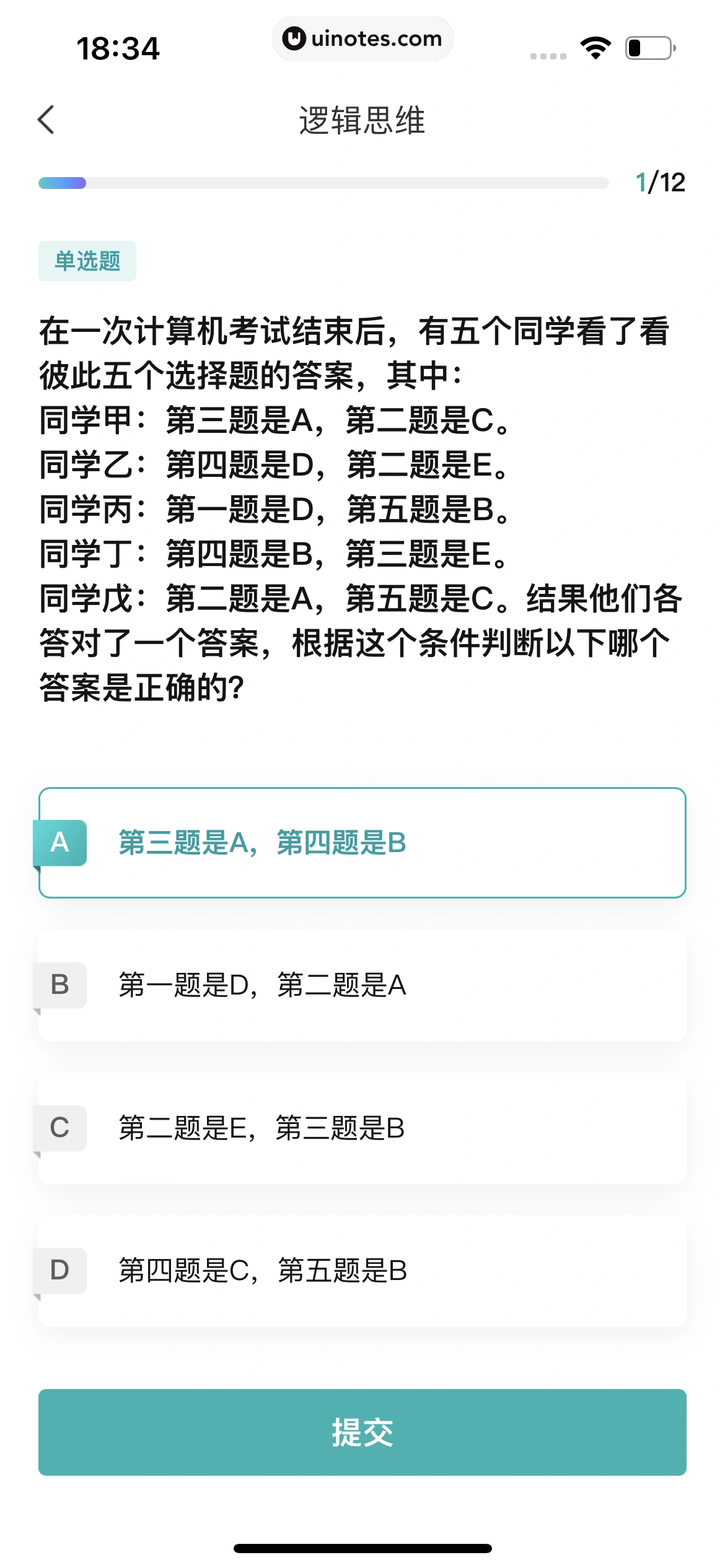Tap the battery indicator in status bar

coord(649,46)
